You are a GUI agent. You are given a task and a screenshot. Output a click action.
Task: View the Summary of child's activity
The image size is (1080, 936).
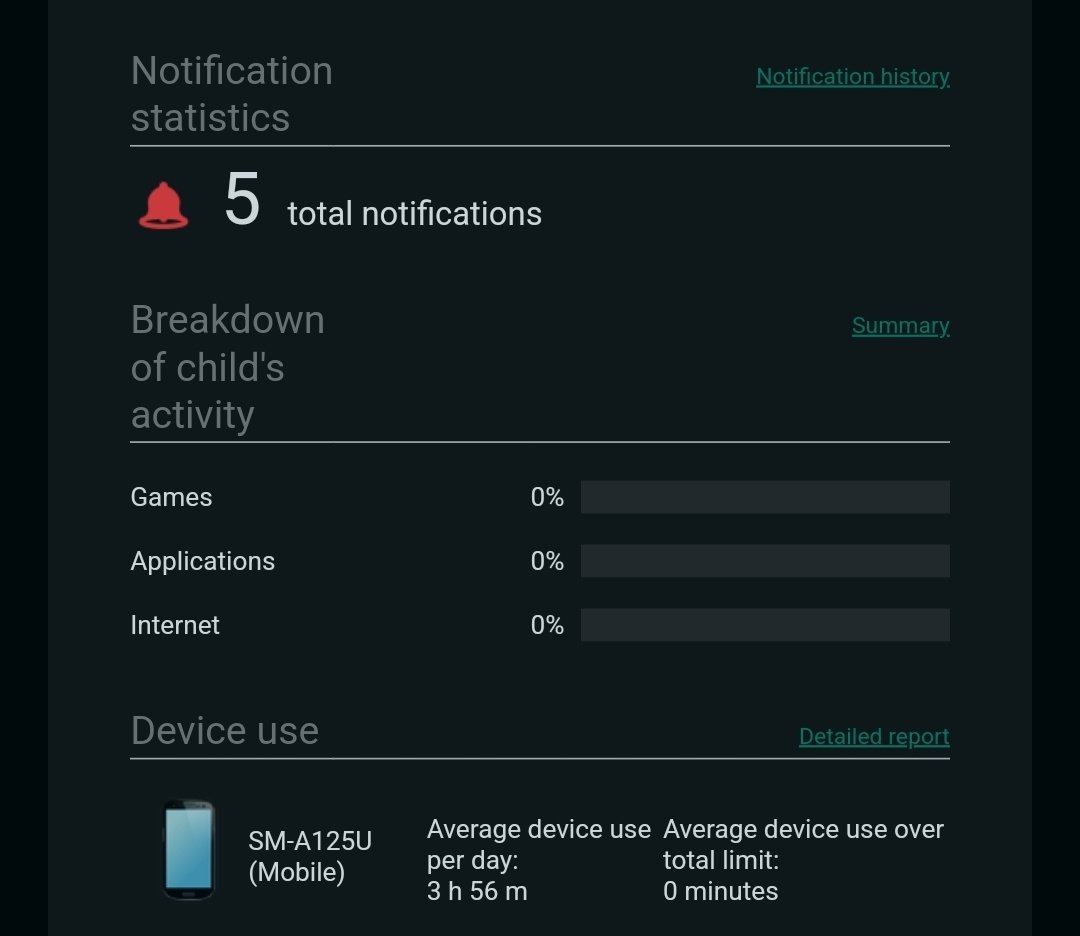[900, 326]
